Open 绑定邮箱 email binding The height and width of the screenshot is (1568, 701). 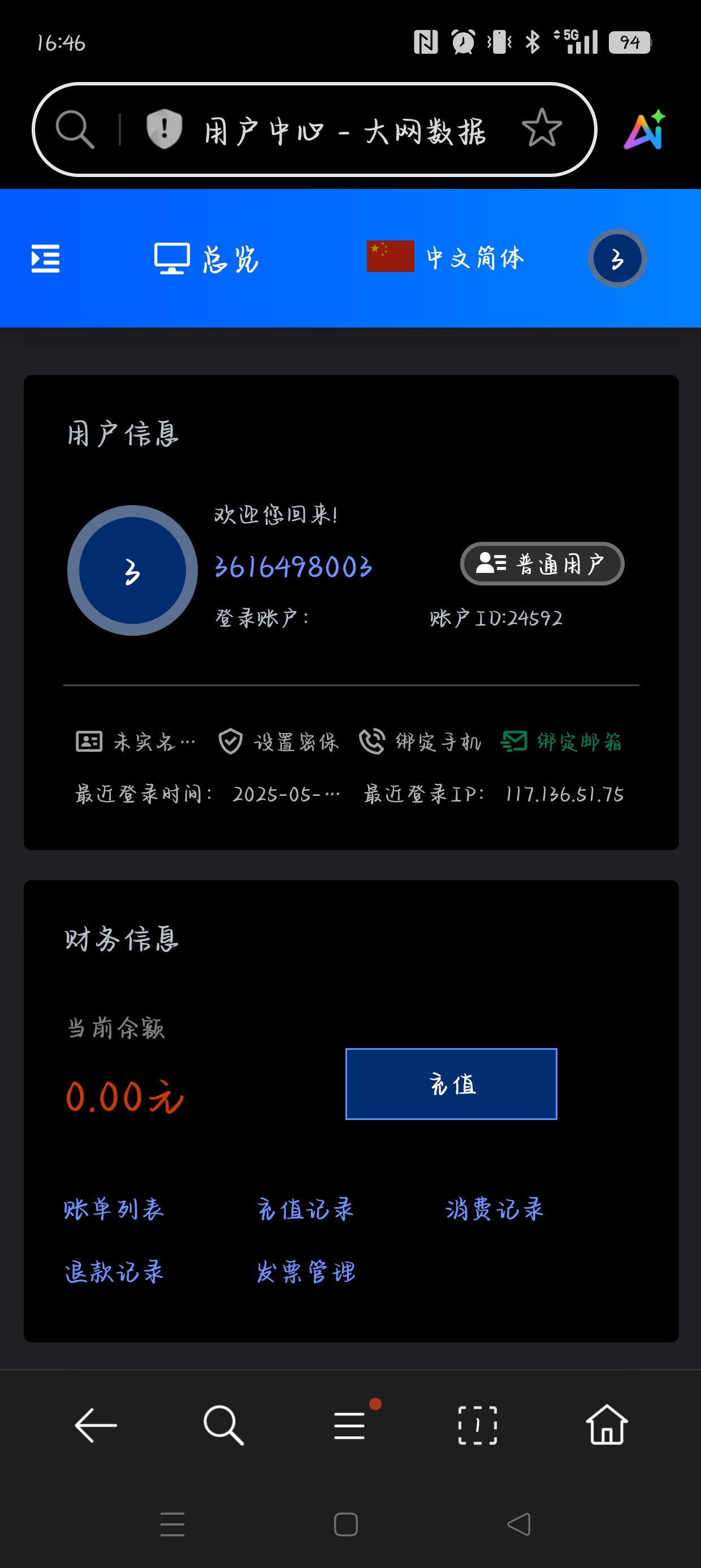pos(561,742)
